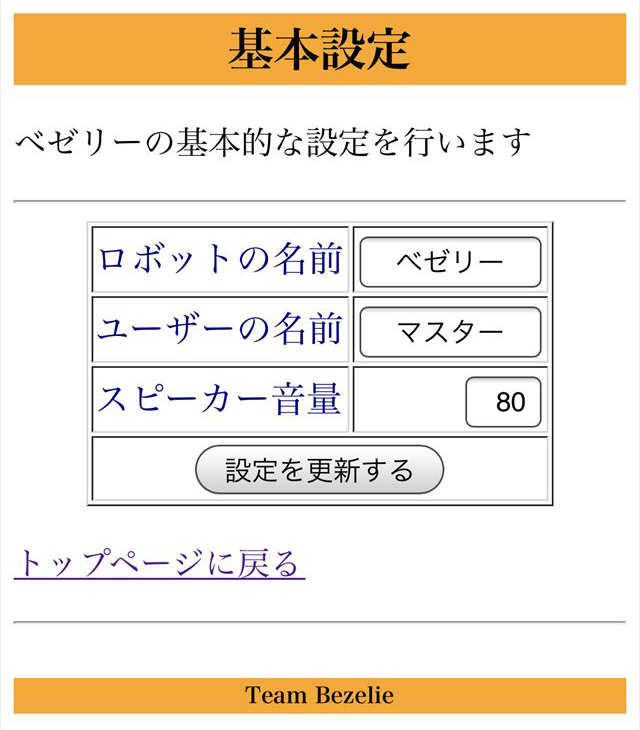Open the トップページに戻る link
This screenshot has height=730, width=640.
pos(158,564)
